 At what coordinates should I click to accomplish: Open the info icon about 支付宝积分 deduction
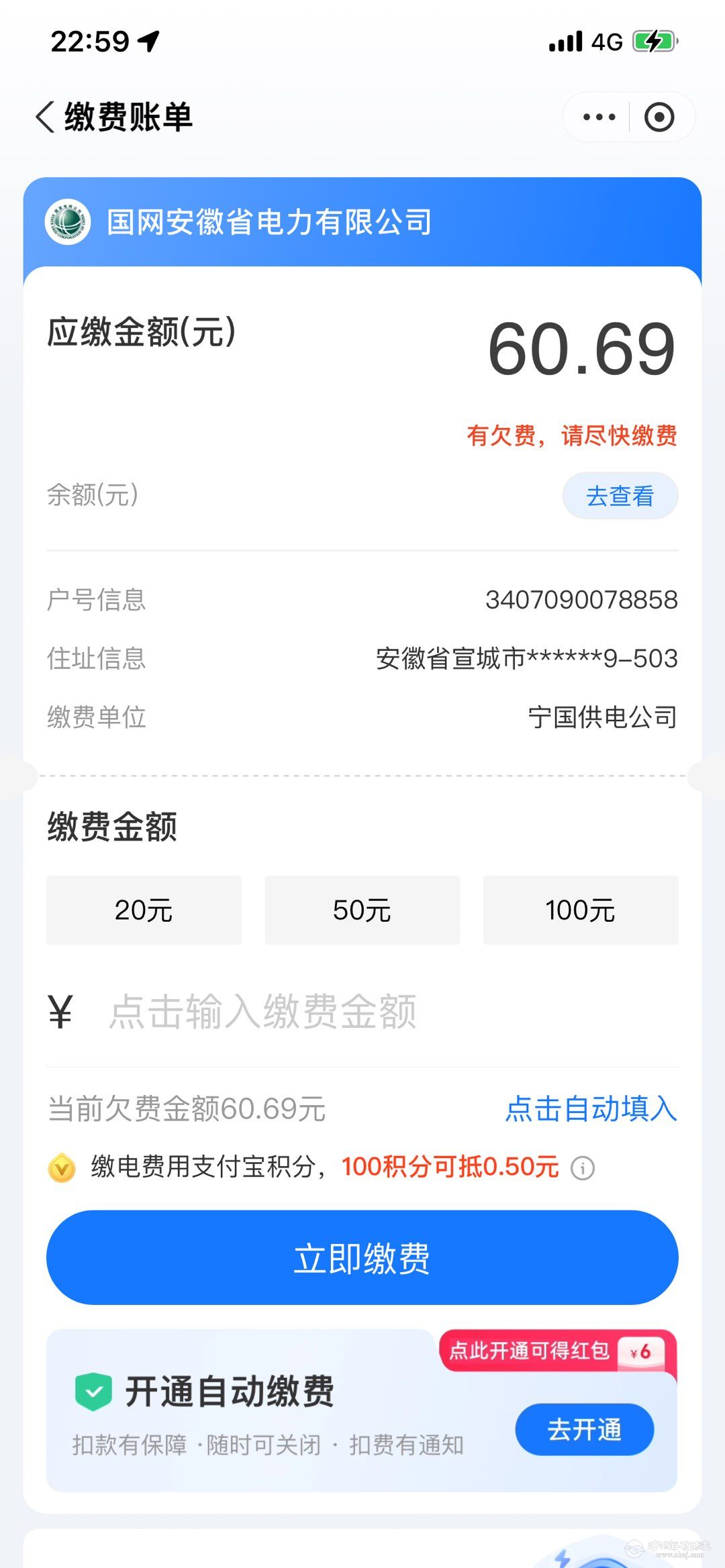click(582, 1168)
